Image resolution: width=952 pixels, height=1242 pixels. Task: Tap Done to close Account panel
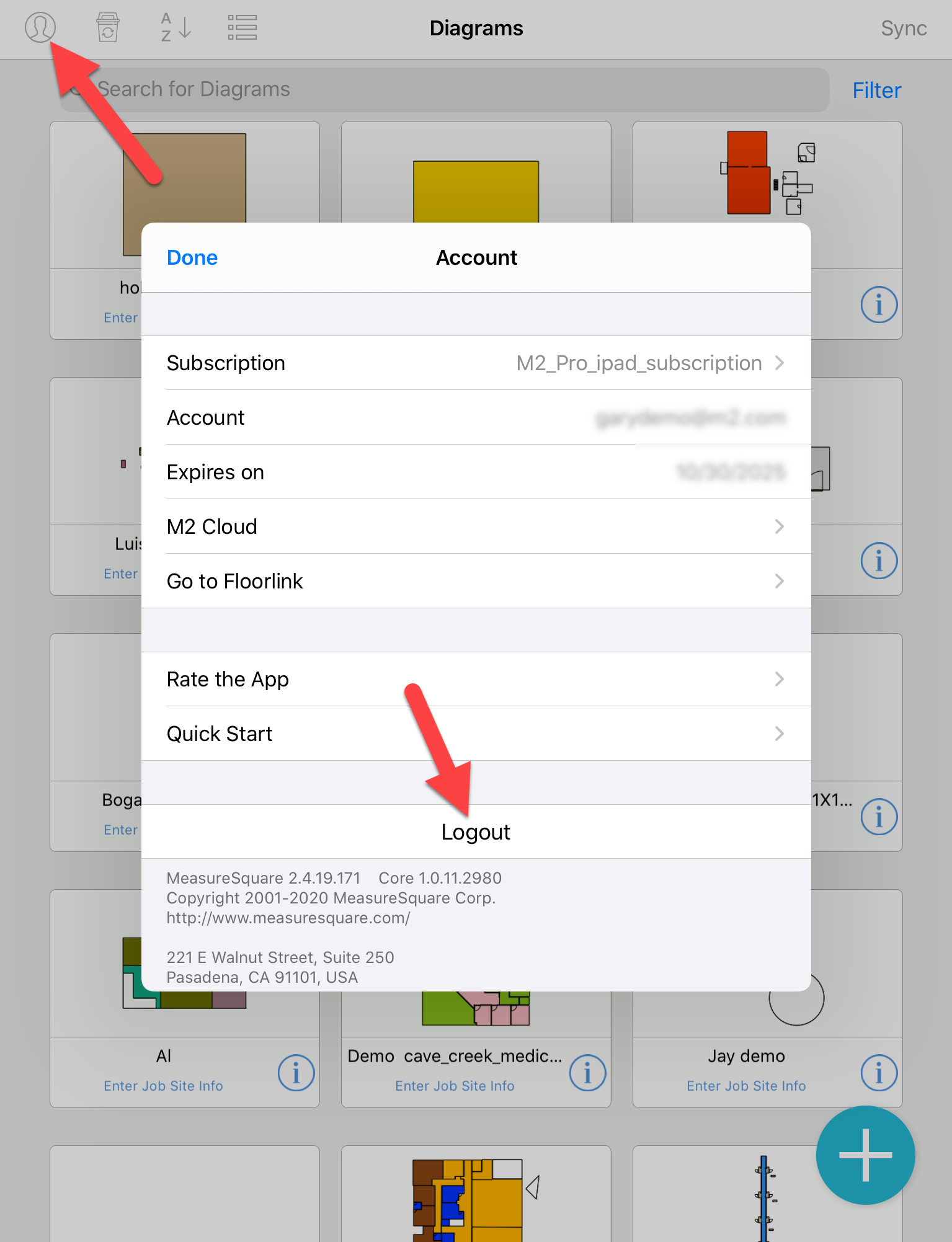192,258
